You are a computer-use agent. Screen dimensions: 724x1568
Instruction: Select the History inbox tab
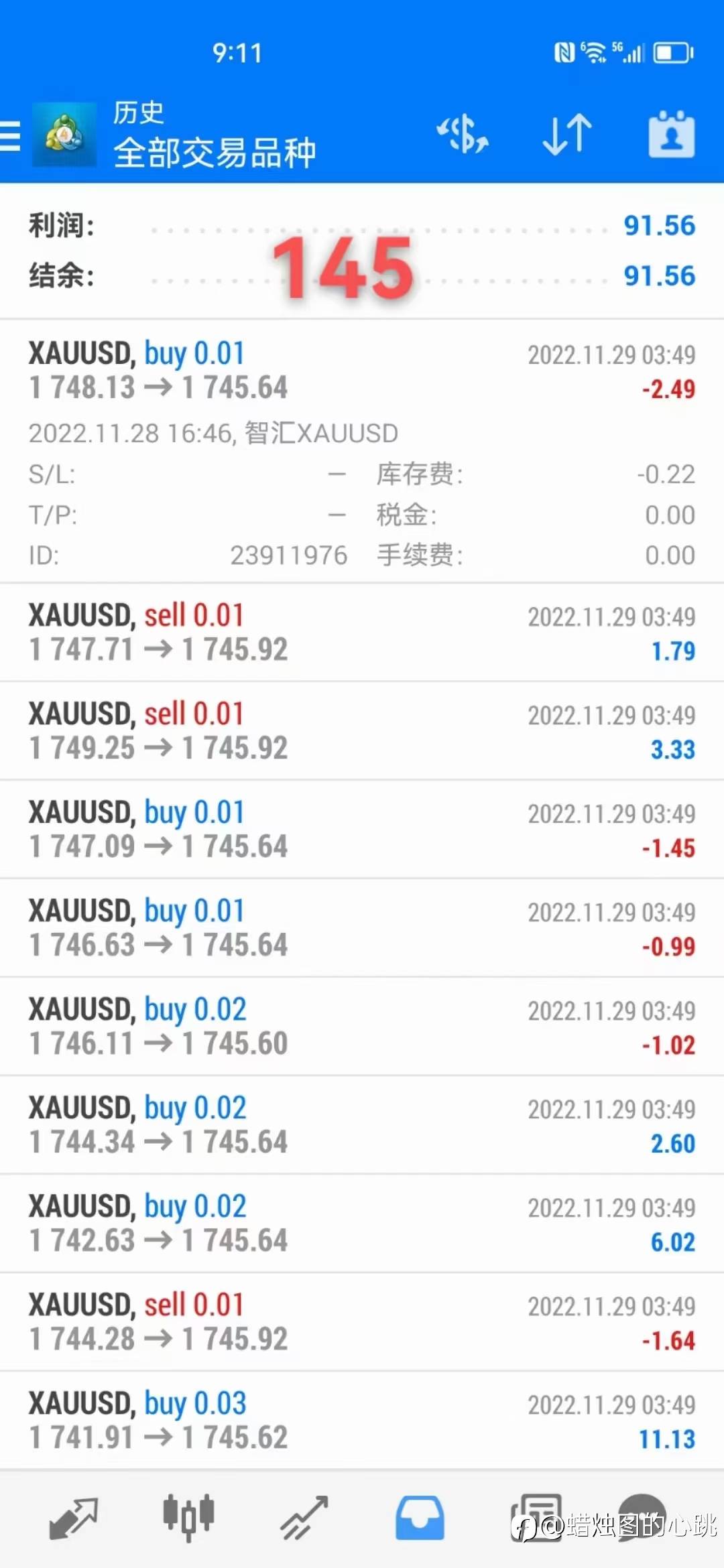pos(420,1518)
